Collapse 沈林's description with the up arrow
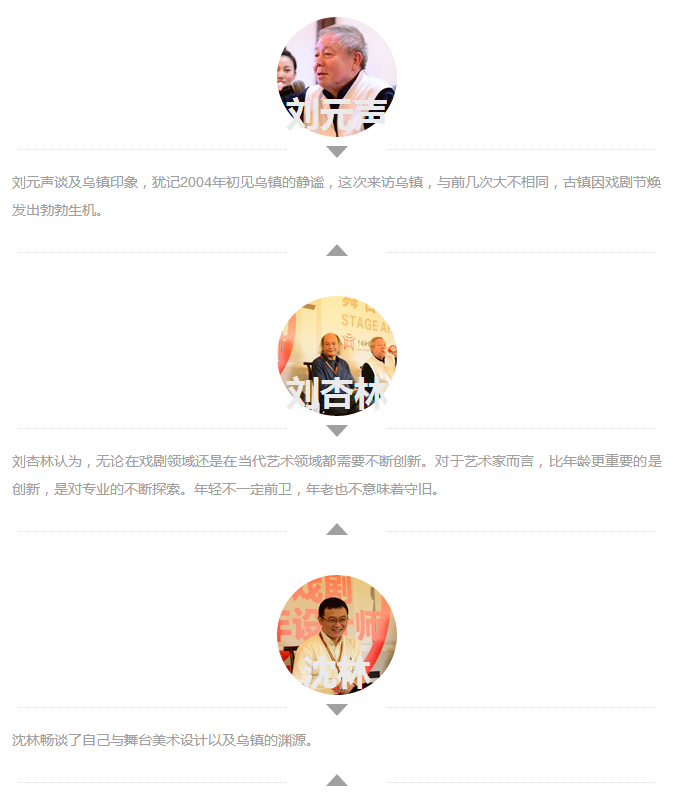Screen dimensions: 673x800 click(x=337, y=780)
